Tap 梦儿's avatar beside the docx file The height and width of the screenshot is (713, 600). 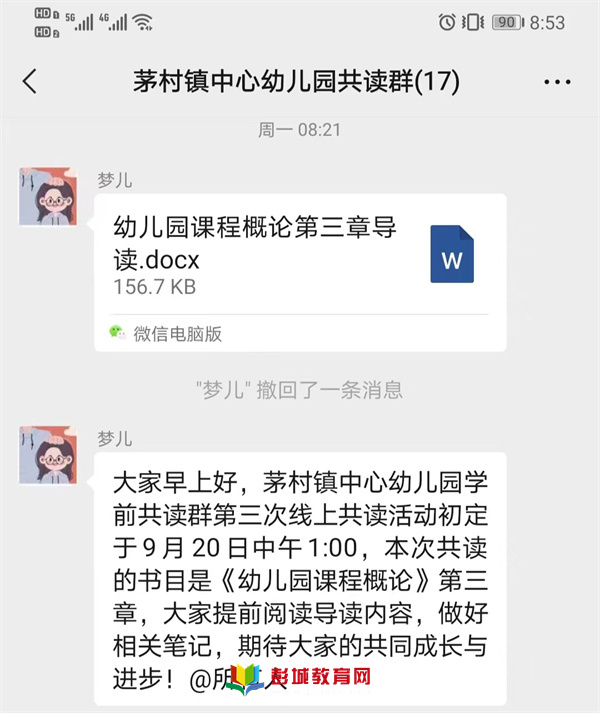[50, 197]
